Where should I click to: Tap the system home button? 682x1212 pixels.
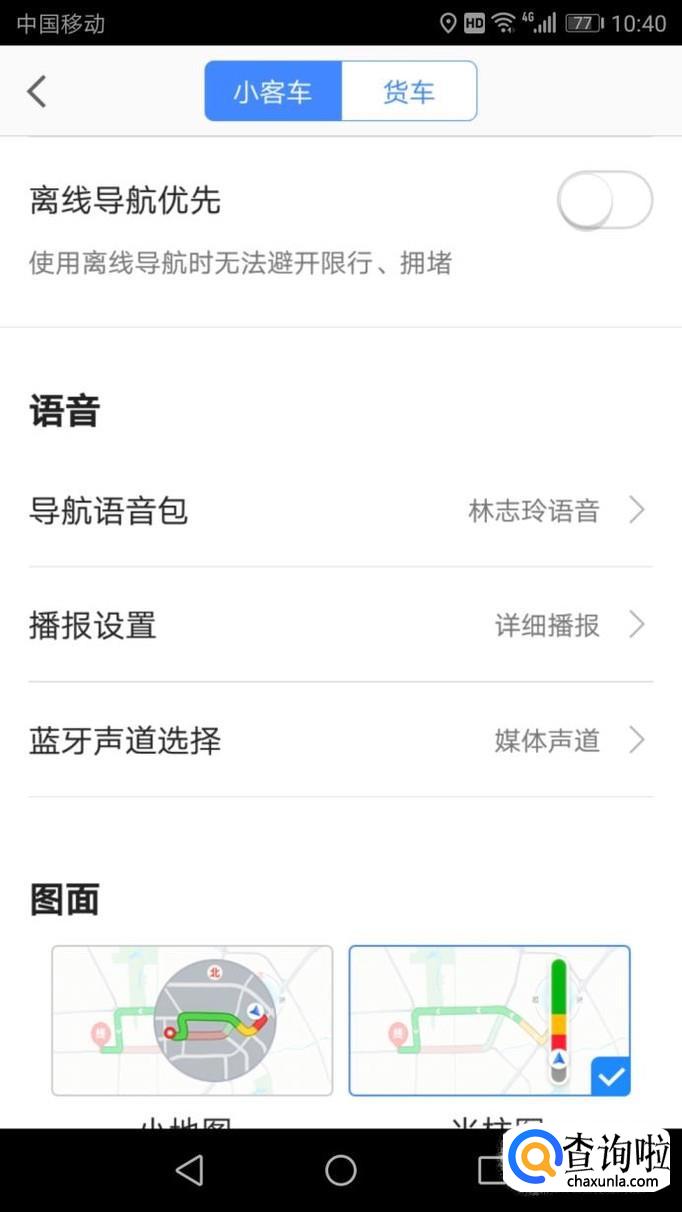341,1170
